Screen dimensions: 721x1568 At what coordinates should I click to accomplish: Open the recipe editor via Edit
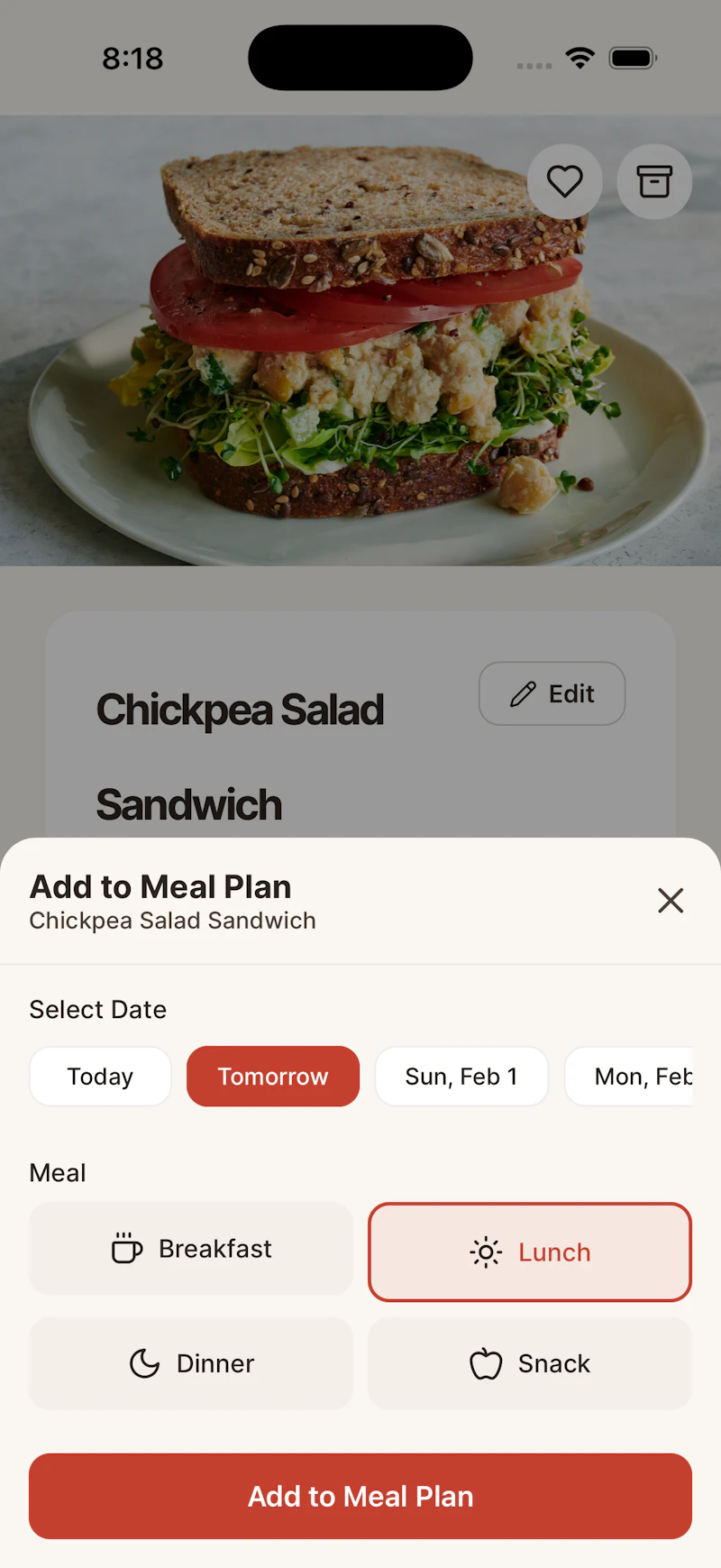pos(552,693)
